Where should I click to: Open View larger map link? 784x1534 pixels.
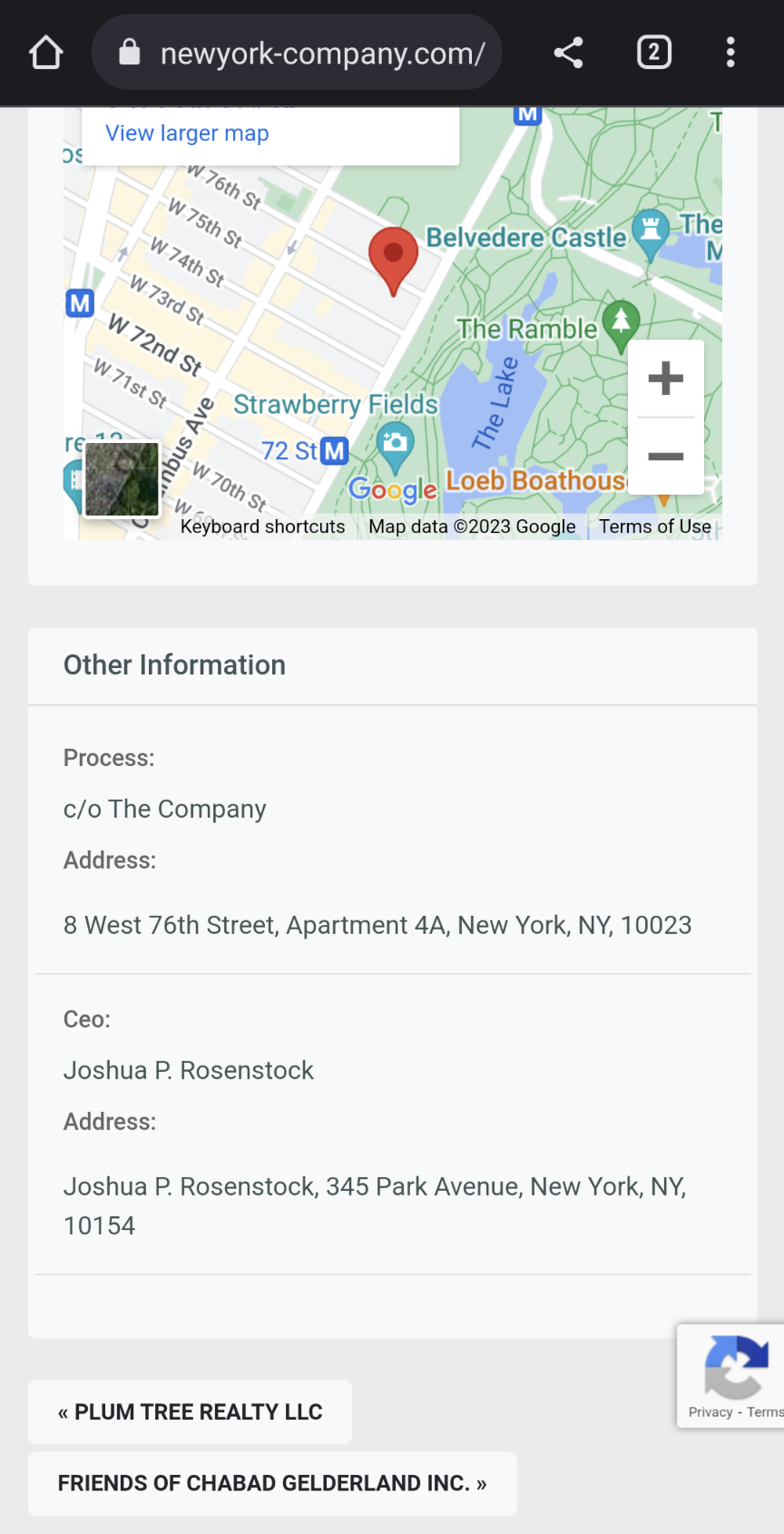pos(187,133)
